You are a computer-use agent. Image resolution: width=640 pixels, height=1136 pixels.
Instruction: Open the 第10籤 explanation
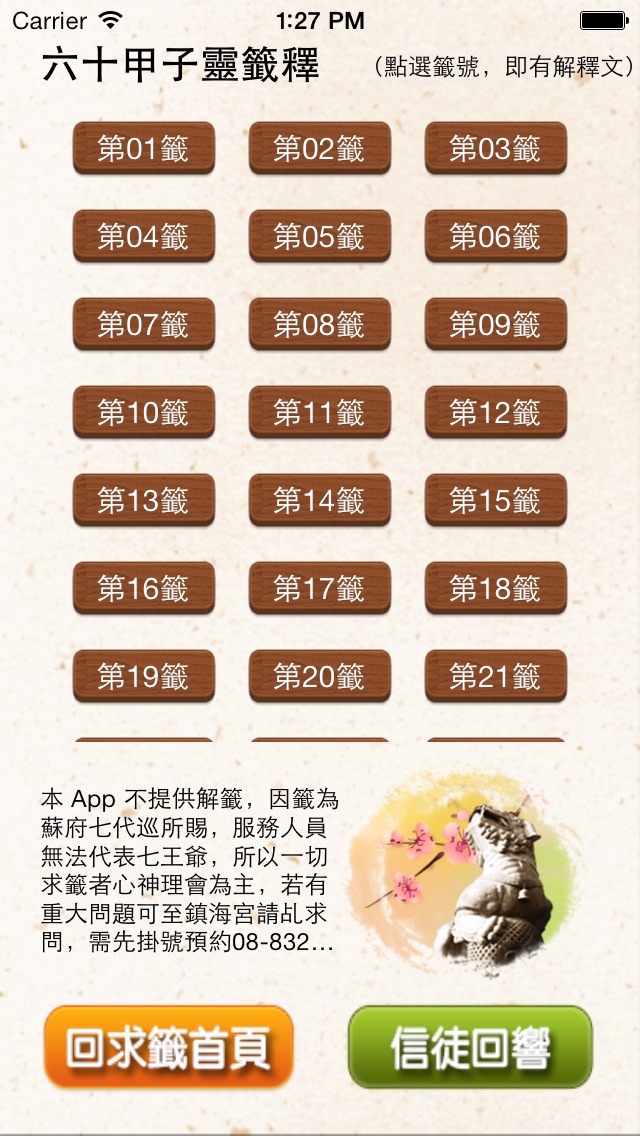coord(143,413)
